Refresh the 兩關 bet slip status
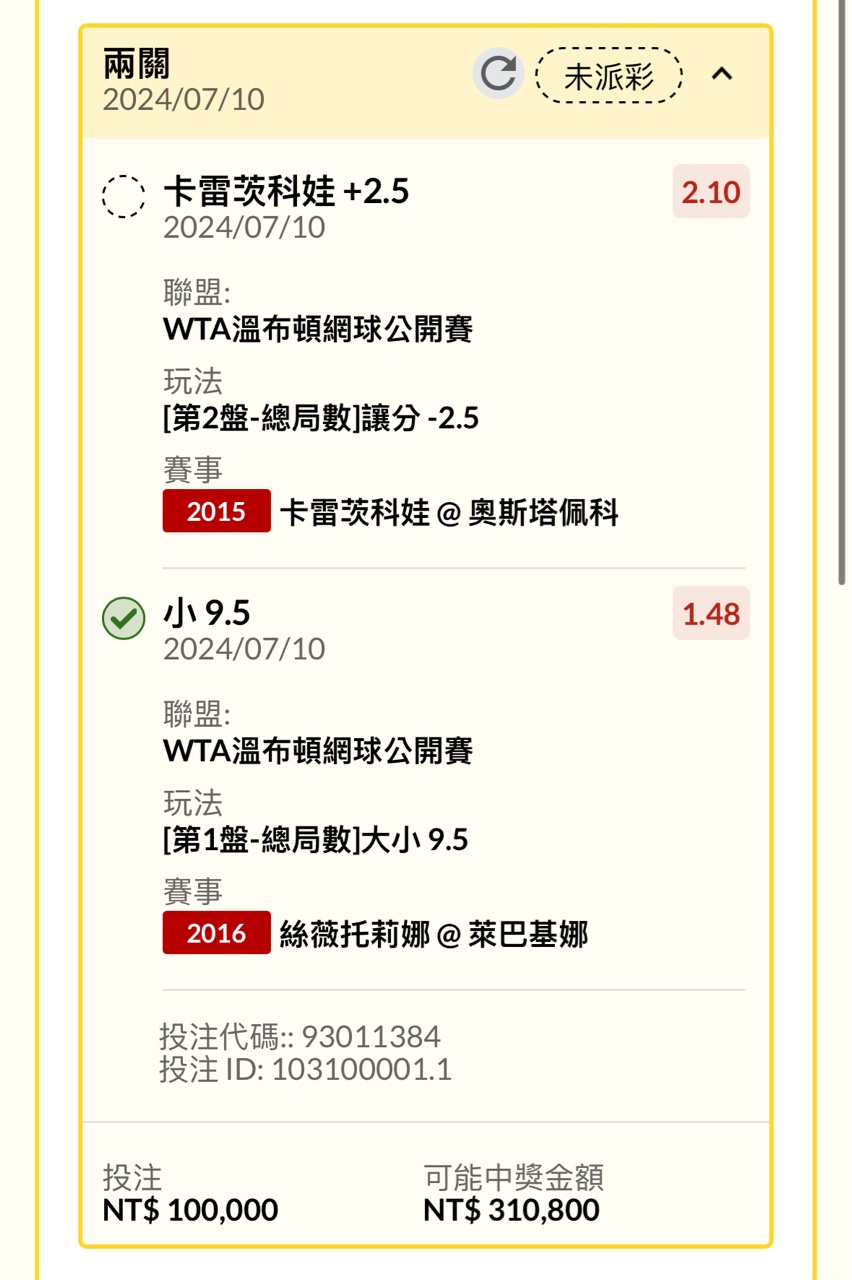 [x=498, y=74]
